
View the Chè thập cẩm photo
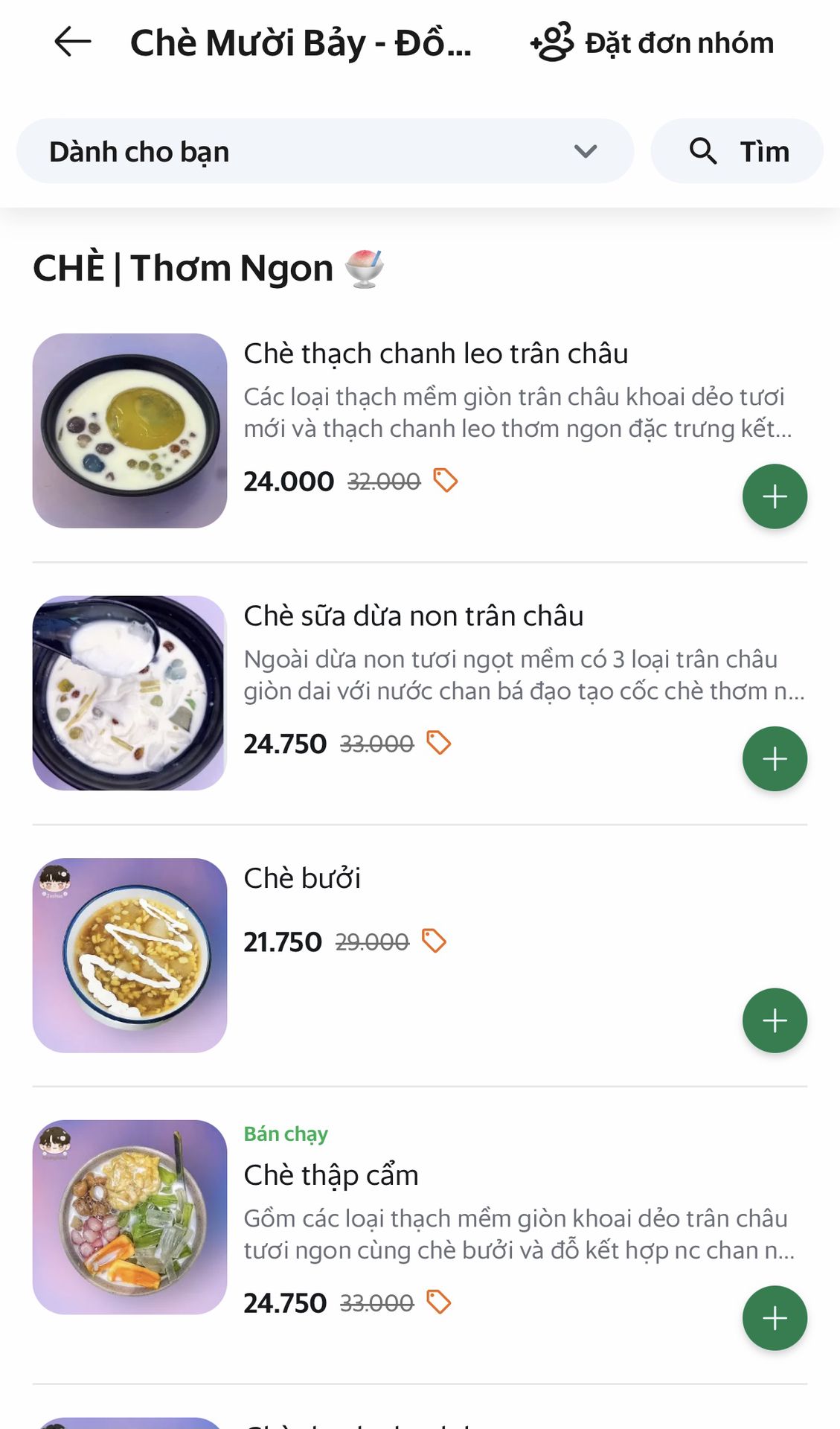point(129,1217)
